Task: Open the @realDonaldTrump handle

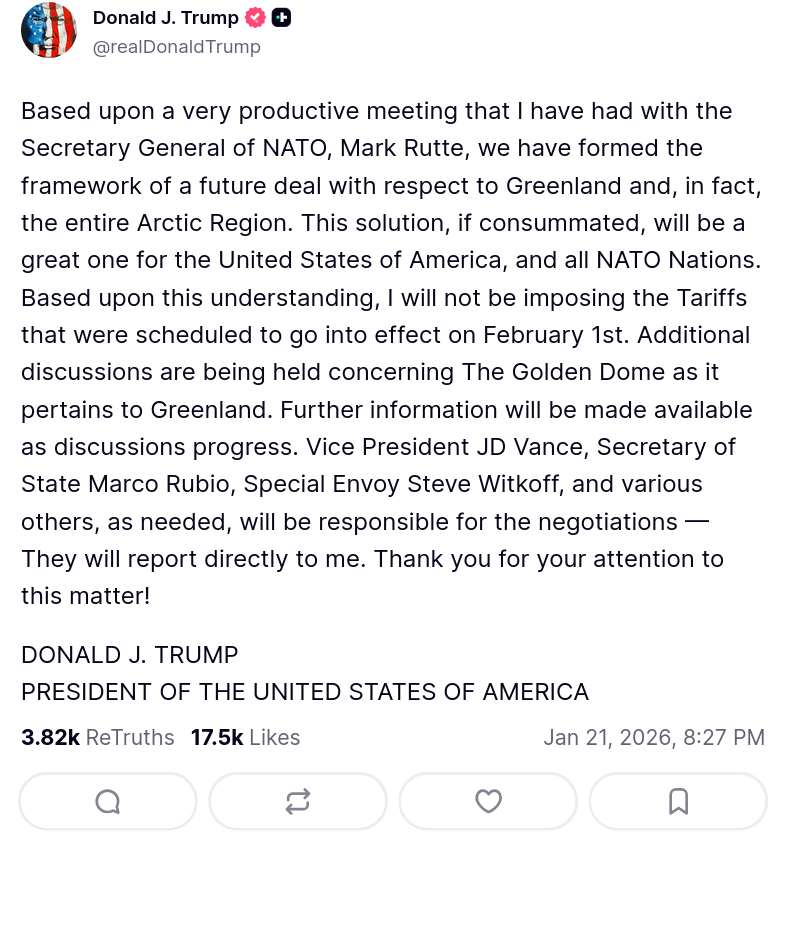Action: [177, 47]
